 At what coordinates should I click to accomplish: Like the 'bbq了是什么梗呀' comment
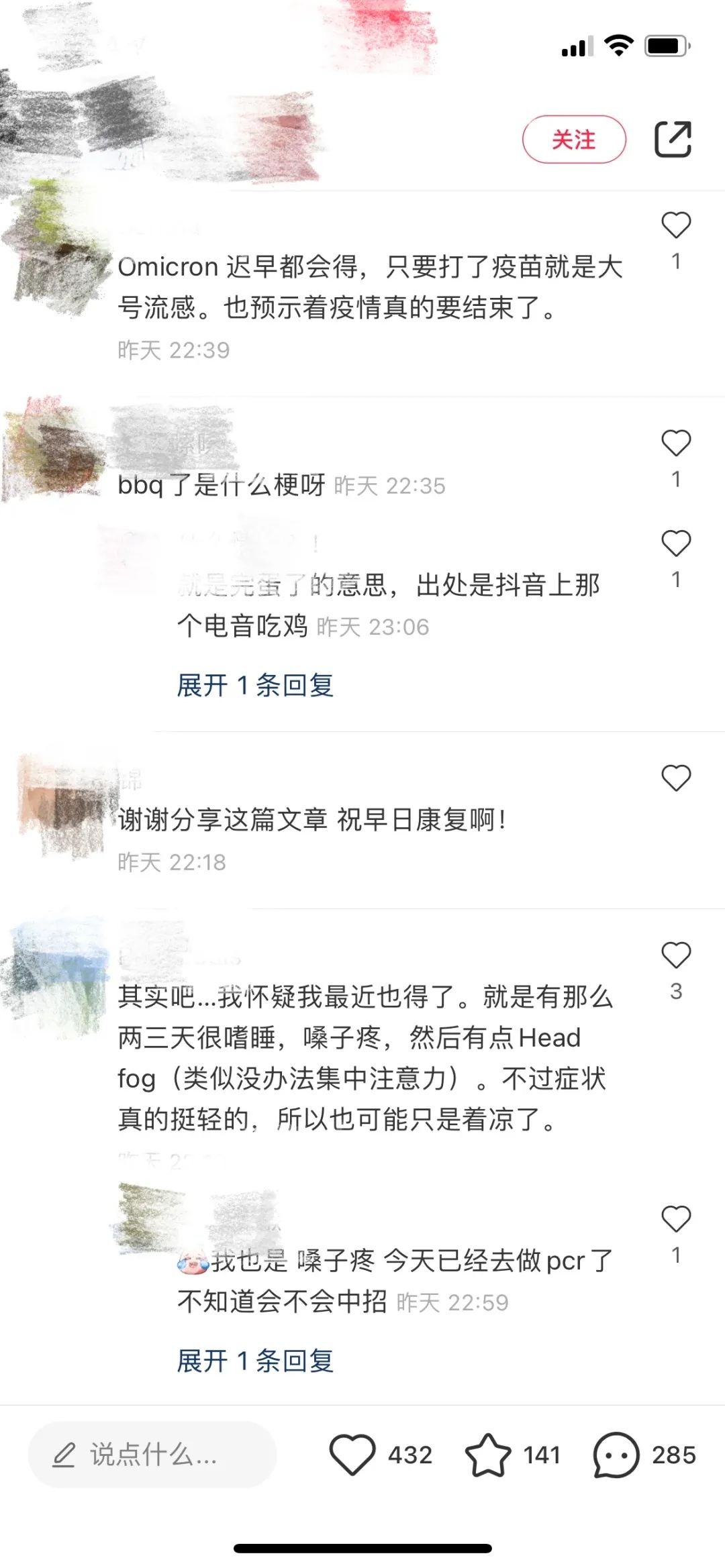click(x=675, y=443)
